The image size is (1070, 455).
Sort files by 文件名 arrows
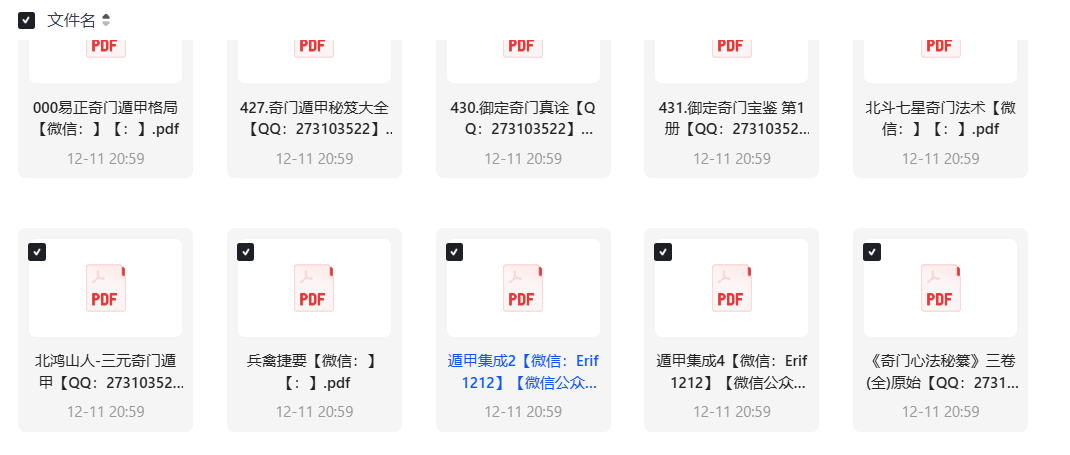click(x=106, y=20)
